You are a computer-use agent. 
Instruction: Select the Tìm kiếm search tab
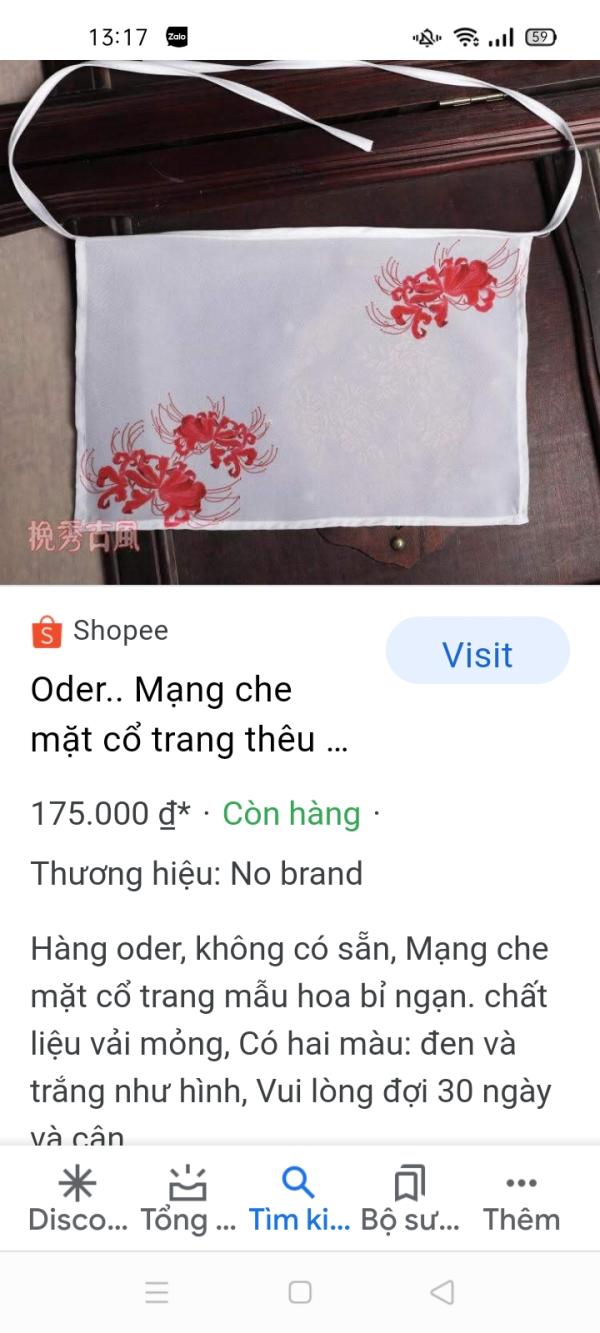[299, 1199]
